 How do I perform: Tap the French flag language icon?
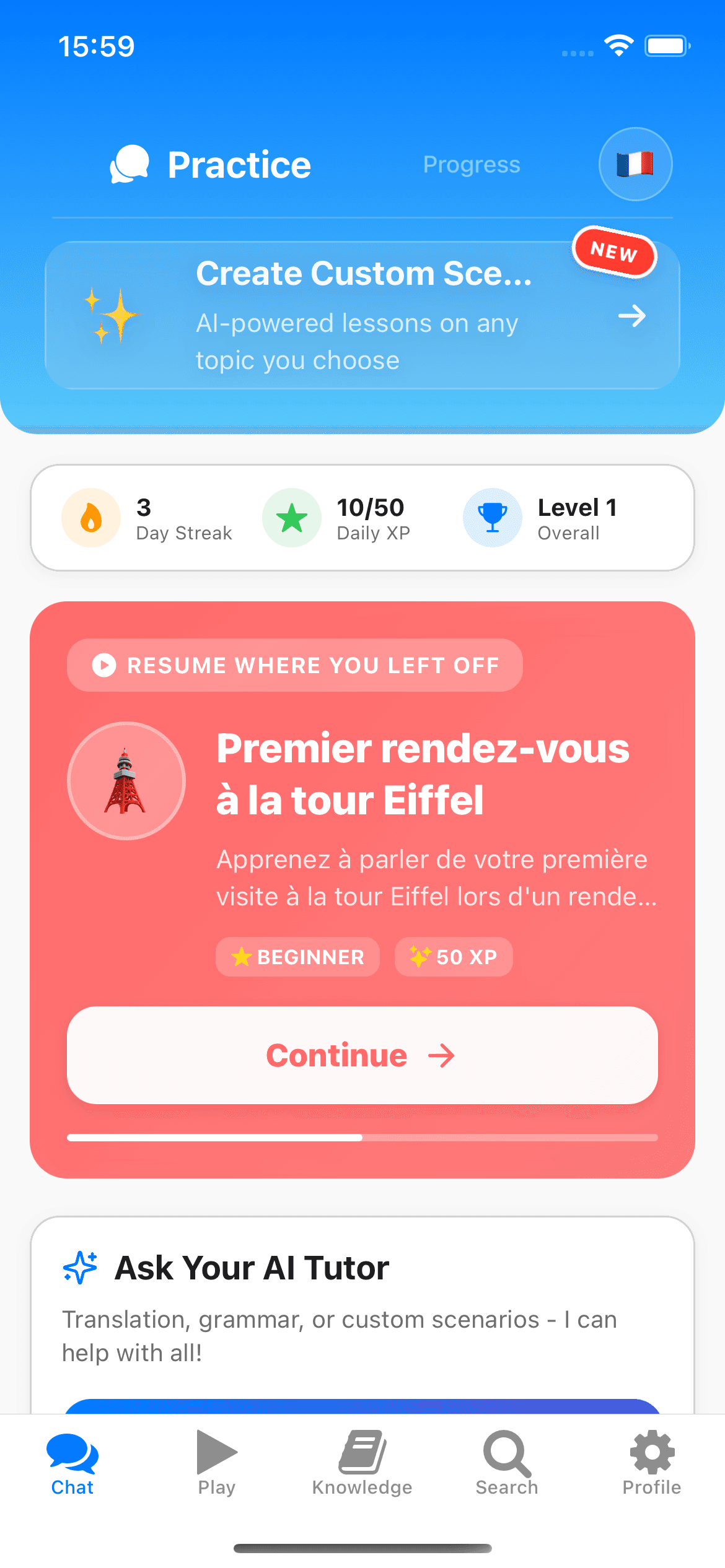tap(635, 163)
